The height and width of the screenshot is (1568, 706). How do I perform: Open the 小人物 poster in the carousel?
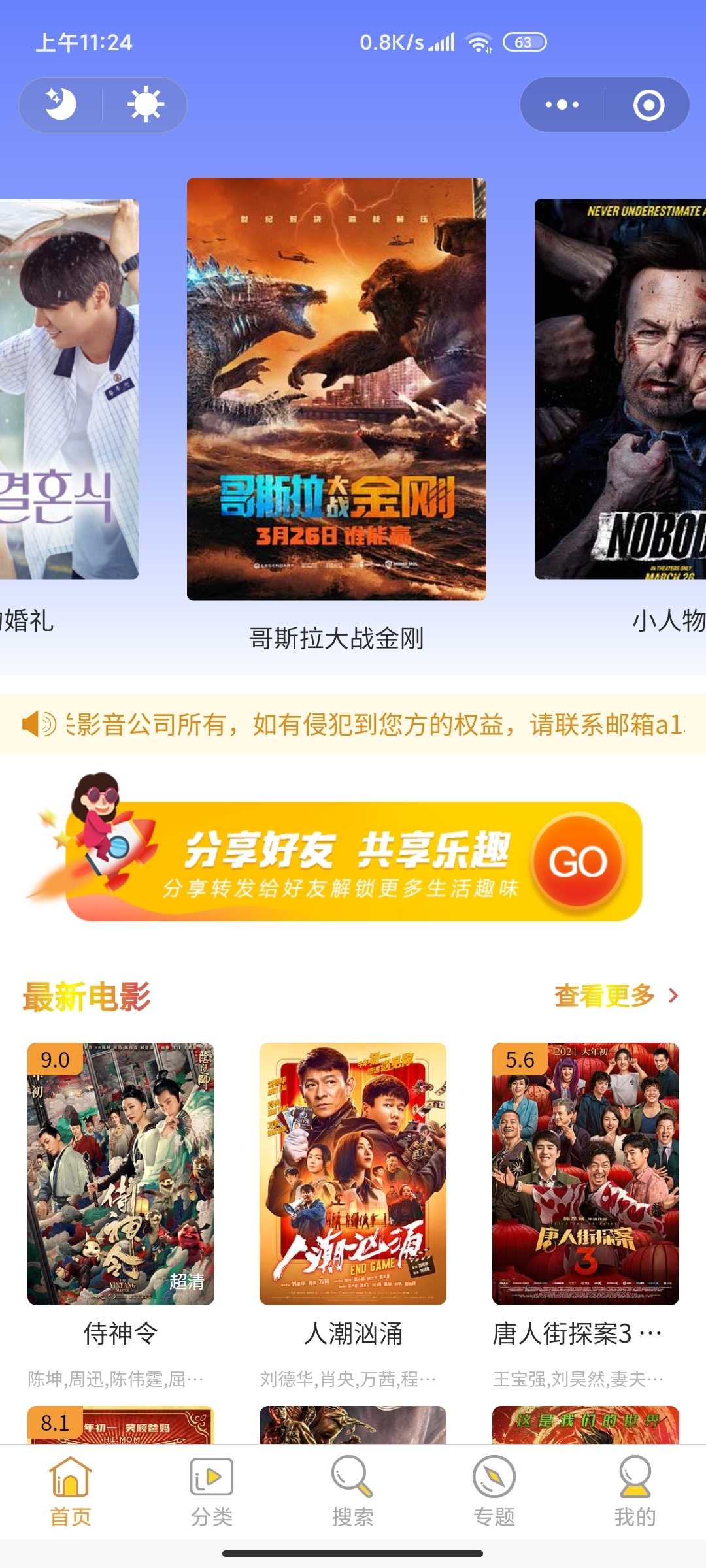pos(621,389)
